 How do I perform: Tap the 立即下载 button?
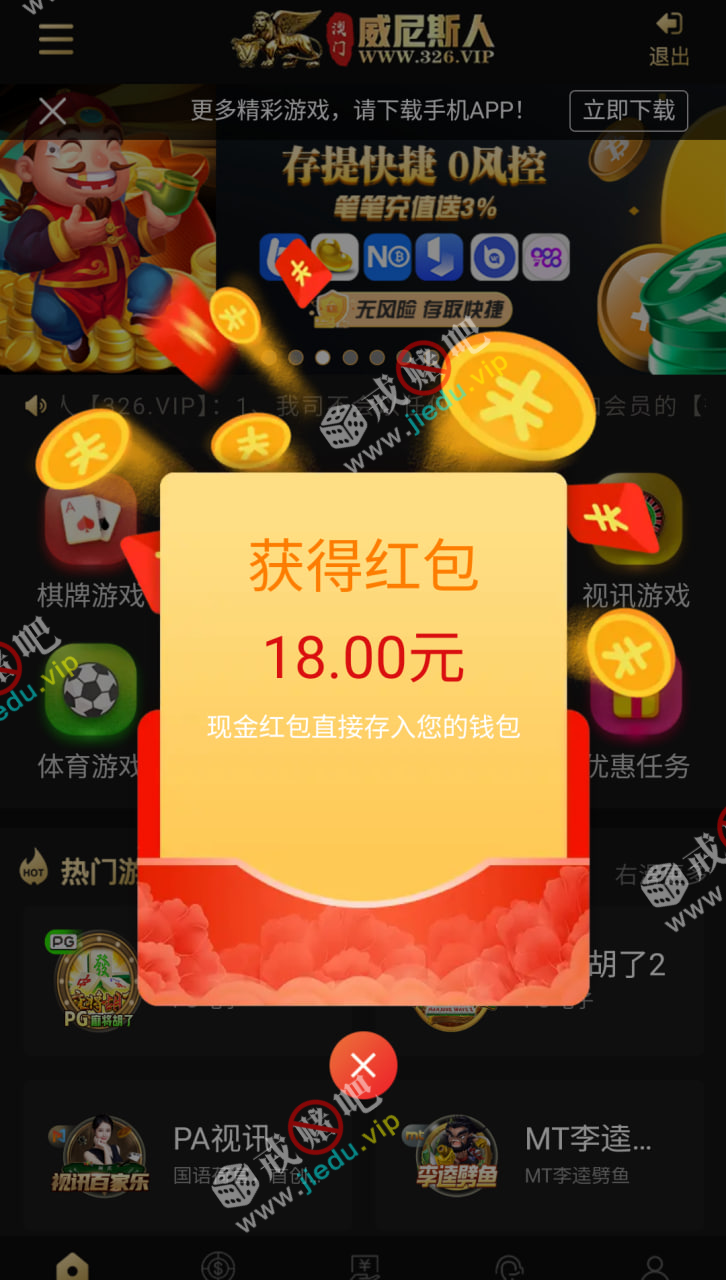pos(628,110)
